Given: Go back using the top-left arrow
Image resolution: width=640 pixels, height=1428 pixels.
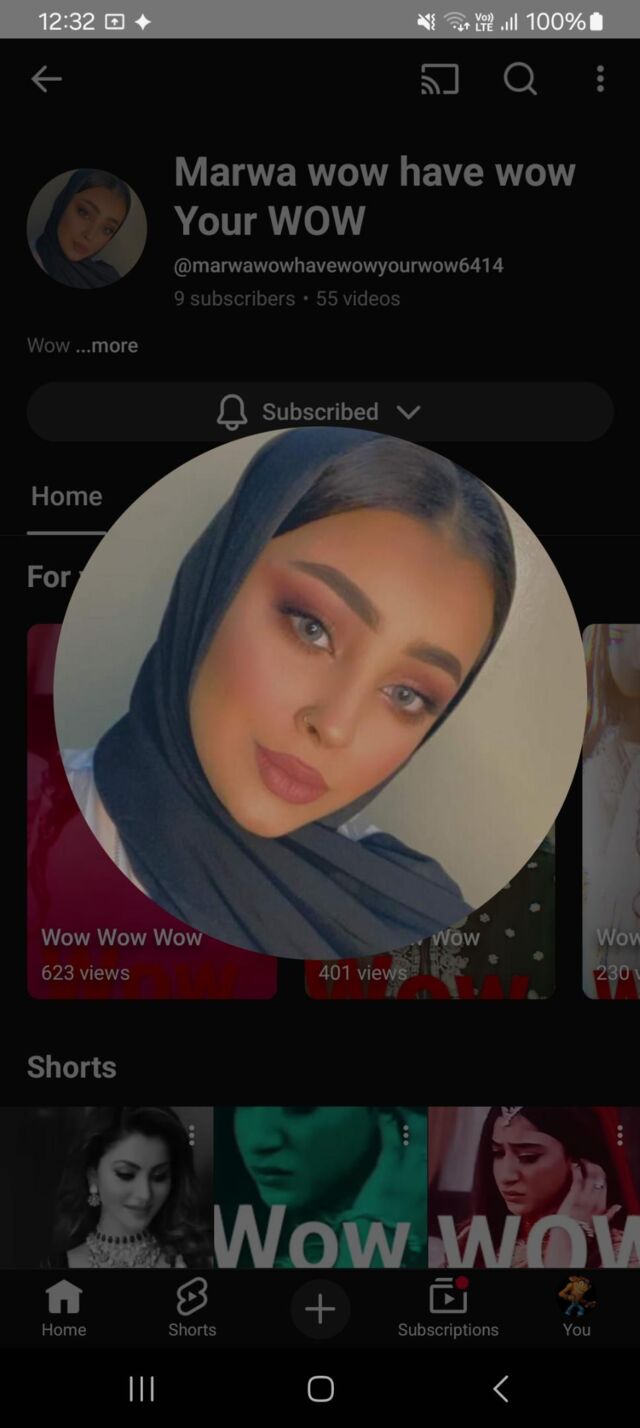Looking at the screenshot, I should click(x=46, y=79).
